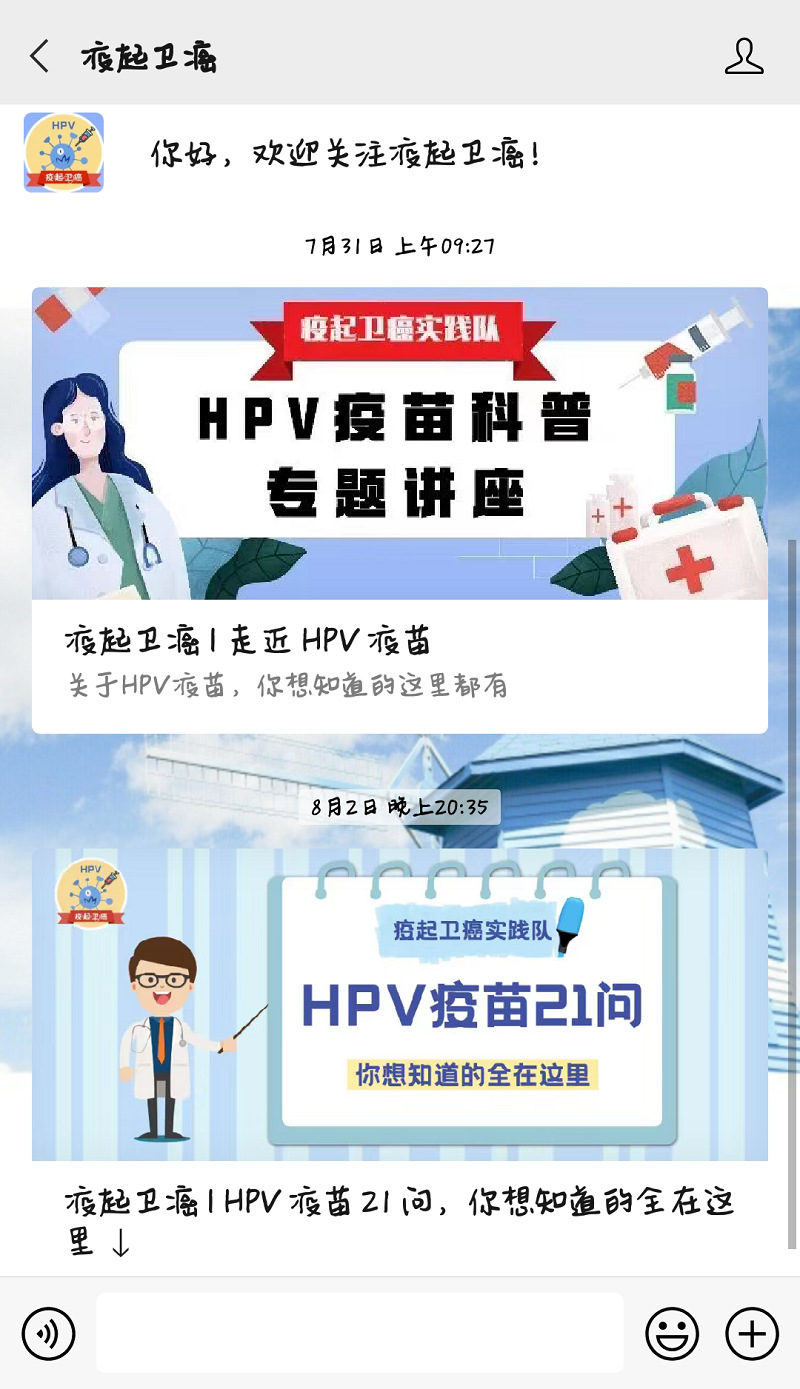Open the emoji picker
Viewport: 800px width, 1389px height.
pos(672,1333)
